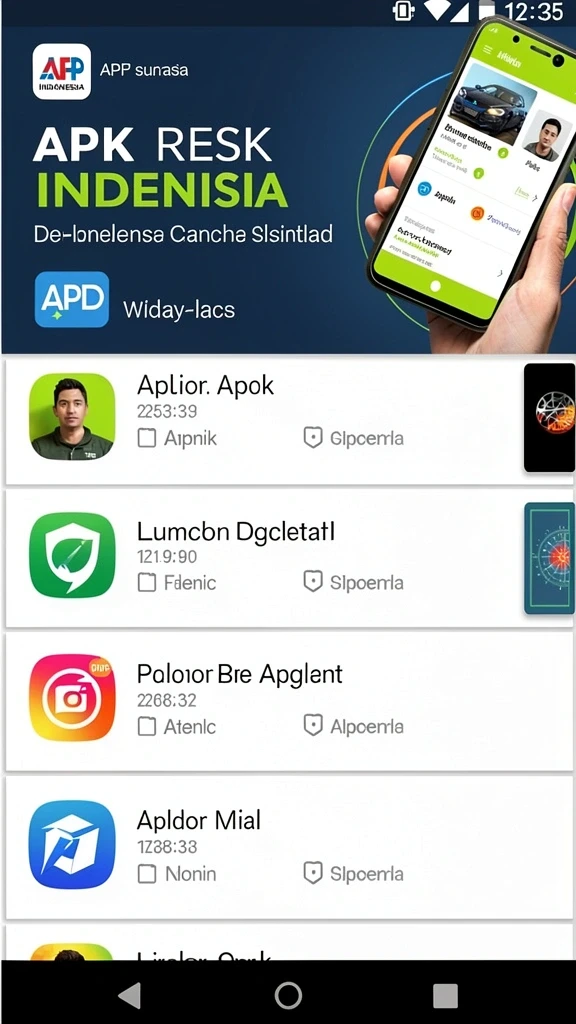Open the Apldor Mial app row

[x=288, y=847]
